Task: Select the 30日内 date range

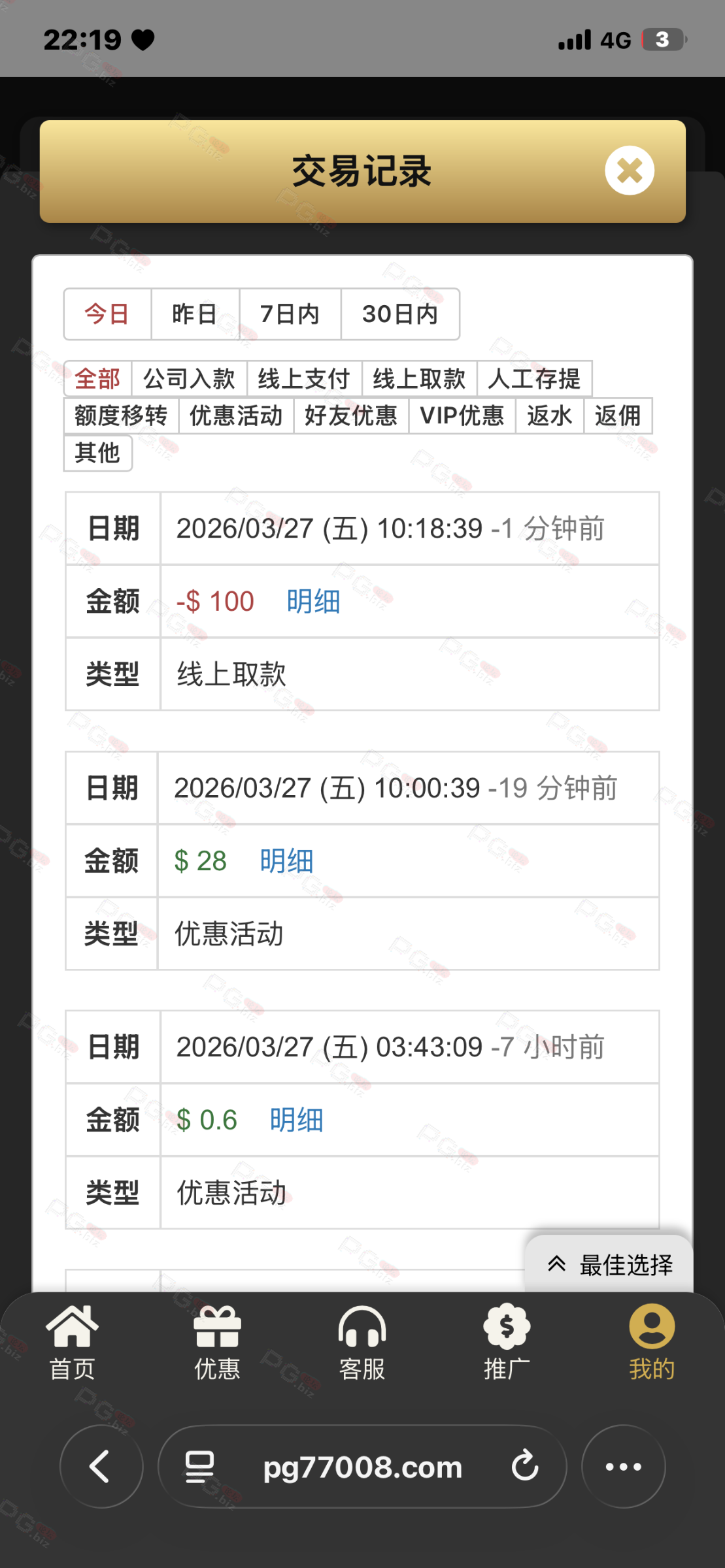Action: (399, 314)
